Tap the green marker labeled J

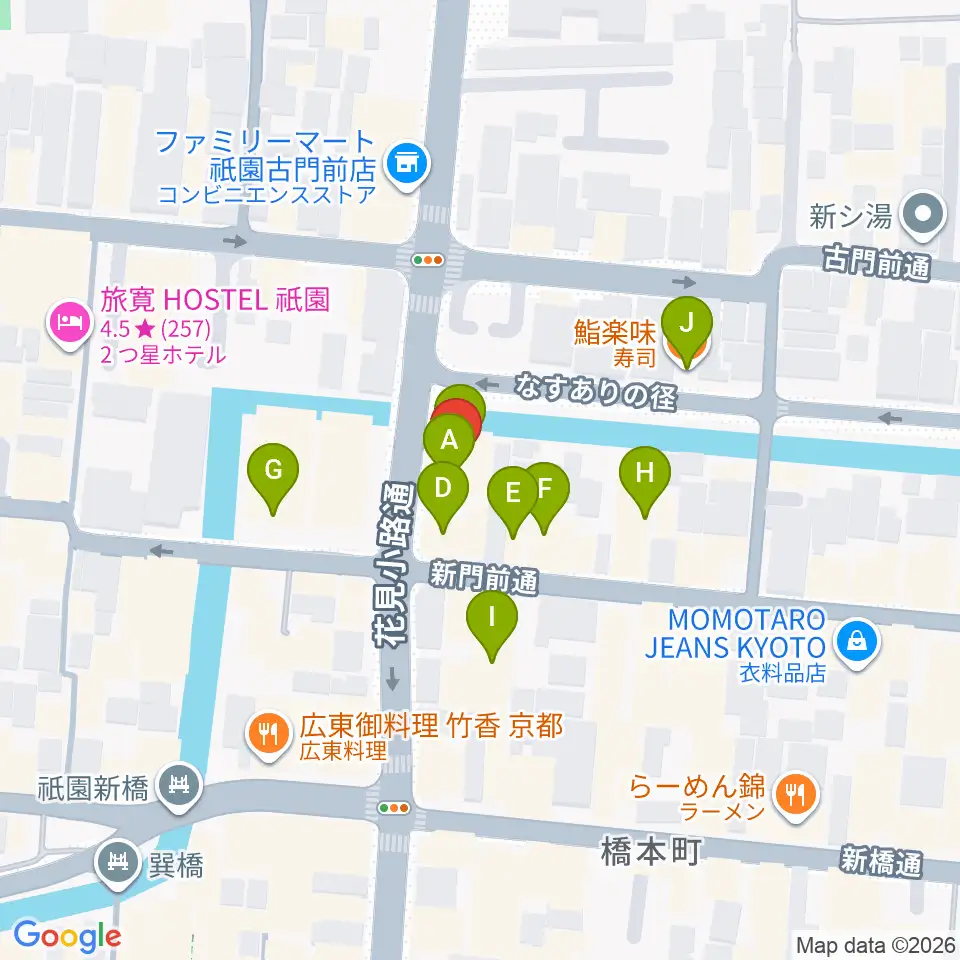pyautogui.click(x=687, y=332)
